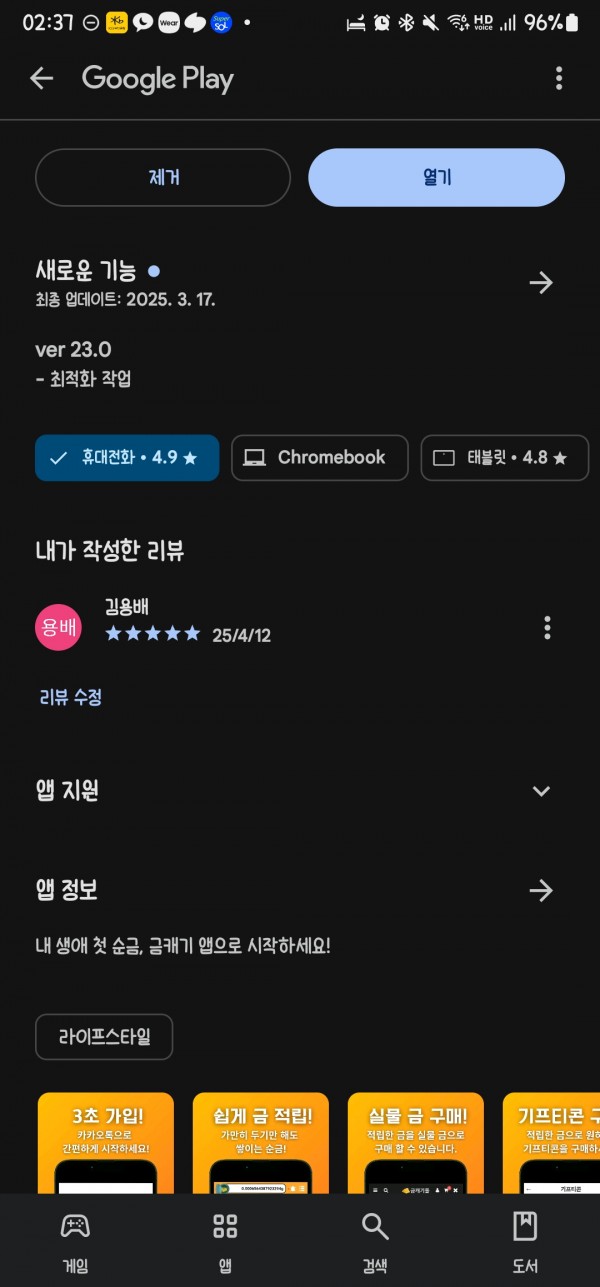Switch to the 검색 tab

pyautogui.click(x=375, y=1242)
